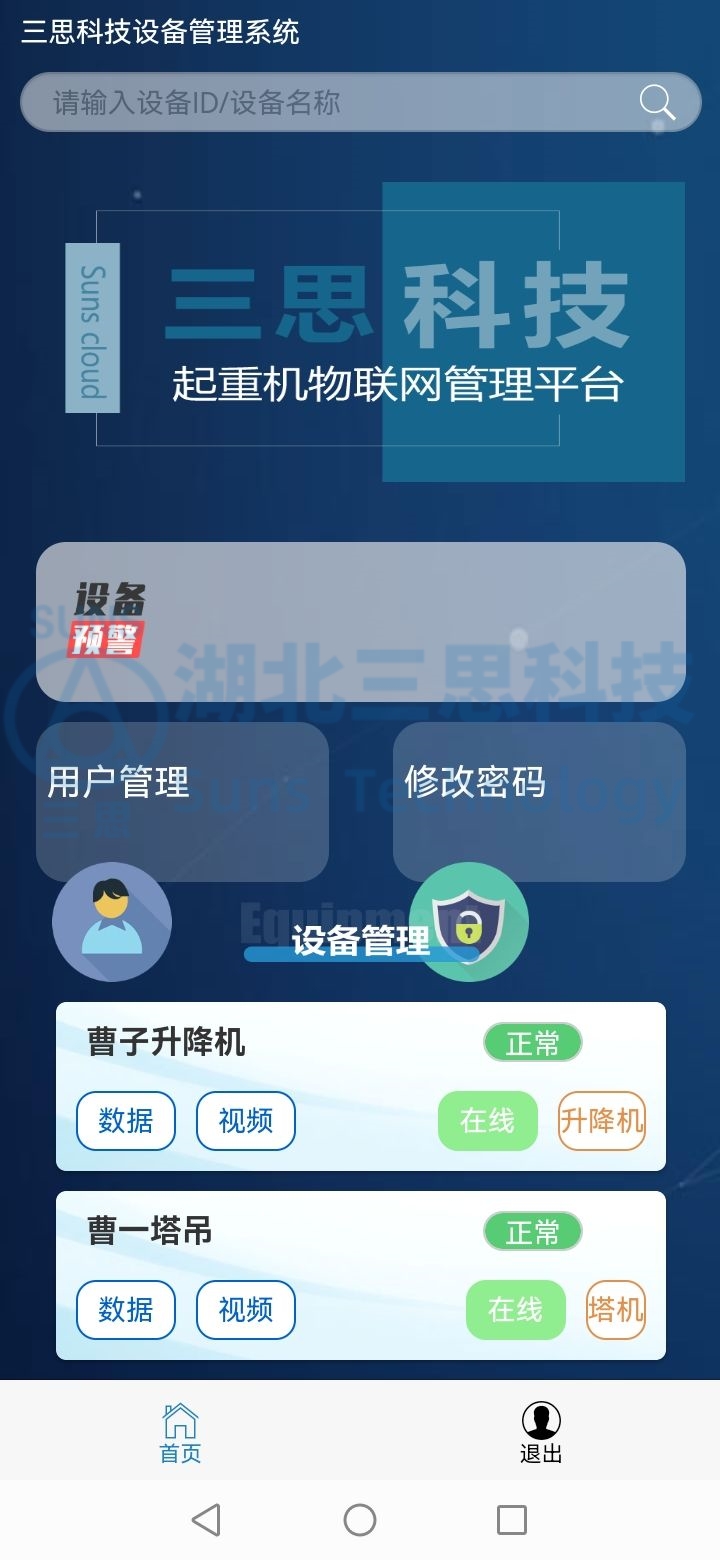Open 视频 for 曹一塔吊
Viewport: 720px width, 1560px height.
[246, 1310]
